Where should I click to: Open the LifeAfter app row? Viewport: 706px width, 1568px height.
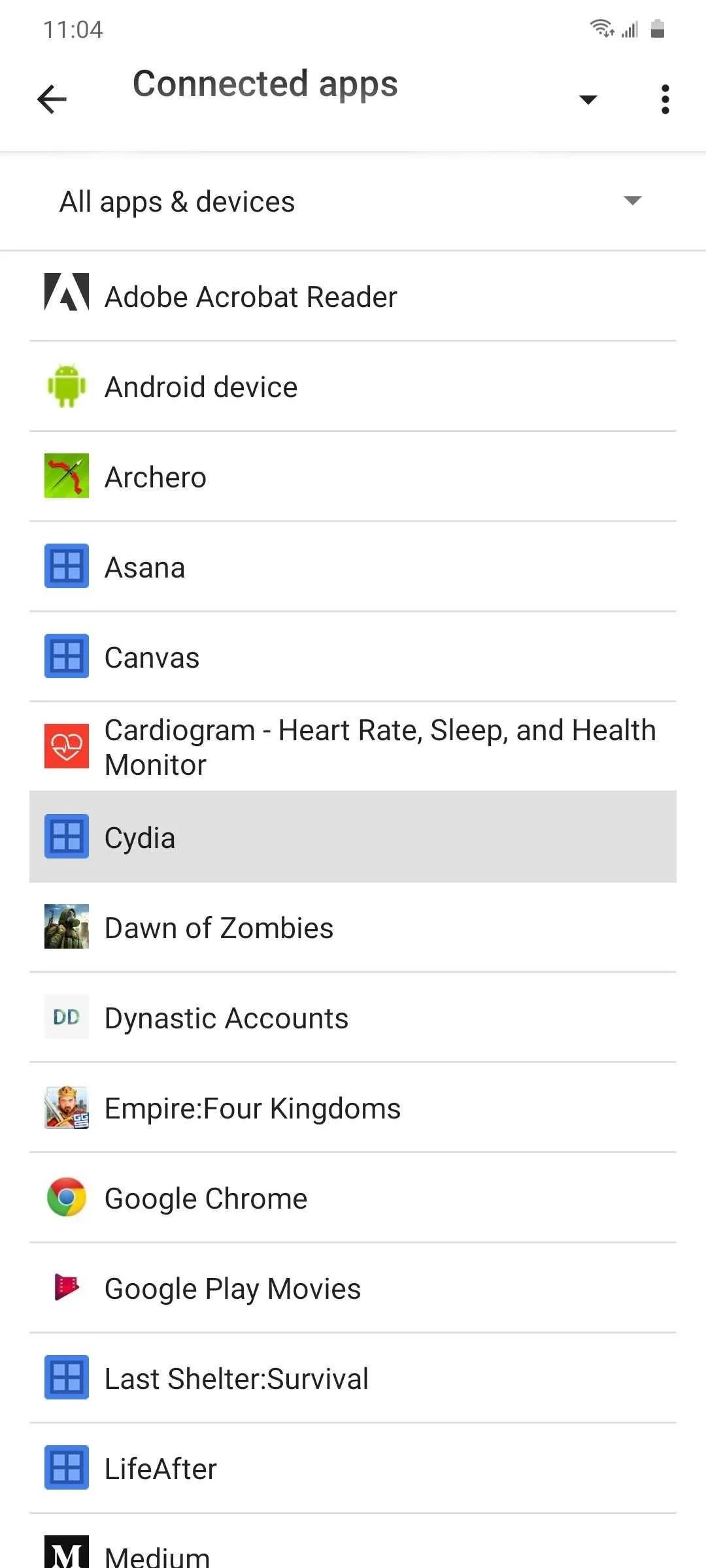coord(353,1468)
